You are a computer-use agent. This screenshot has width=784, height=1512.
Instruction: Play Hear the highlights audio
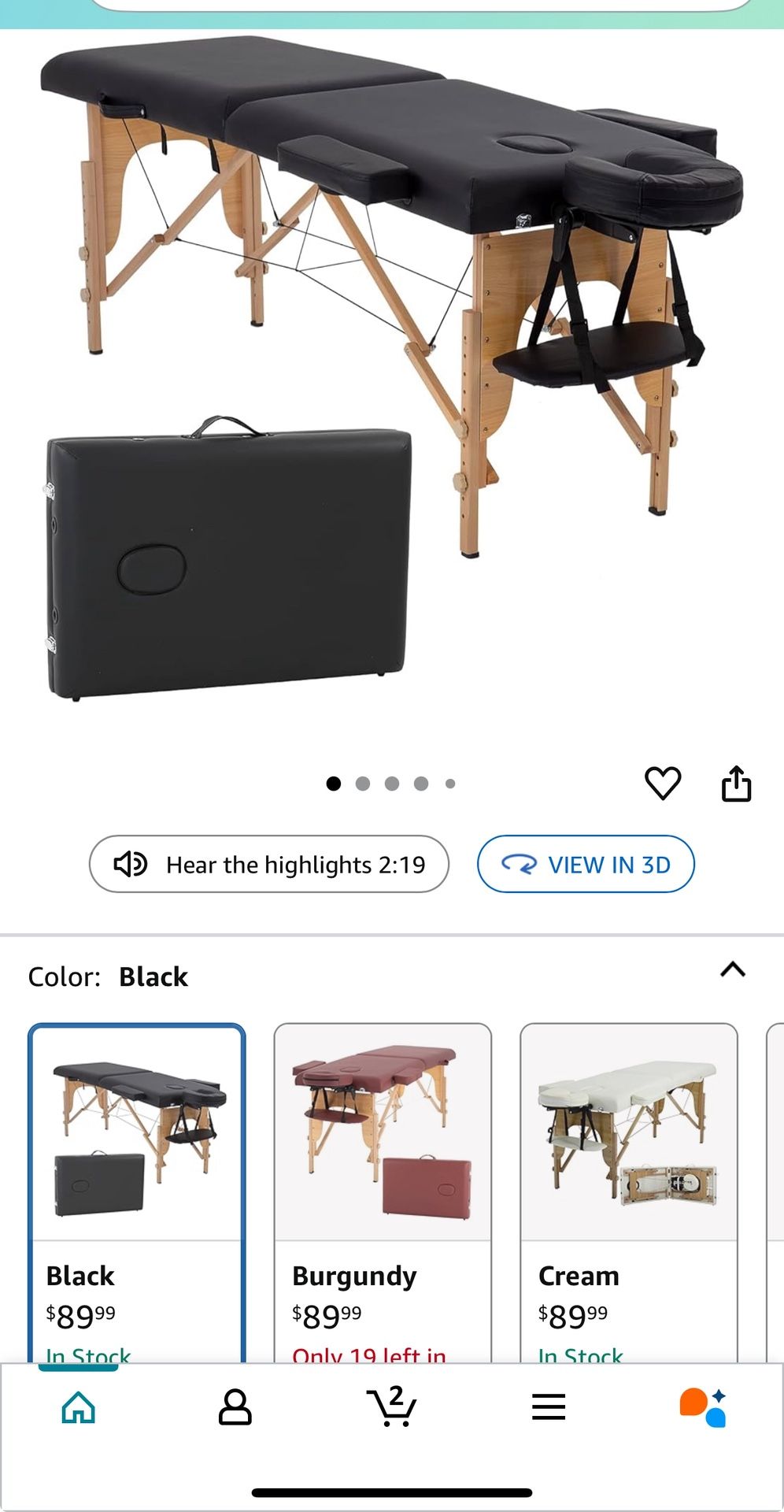click(x=269, y=864)
